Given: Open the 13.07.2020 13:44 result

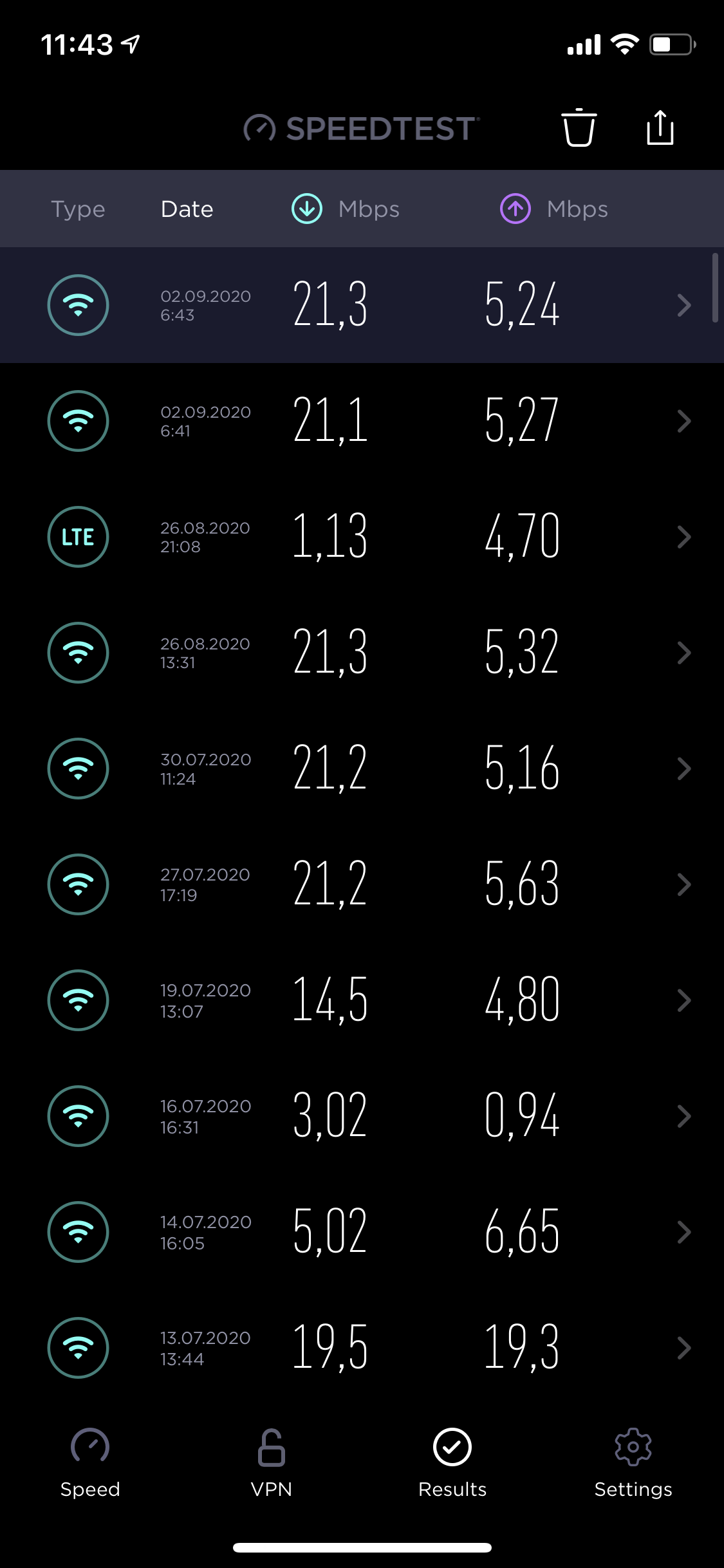Looking at the screenshot, I should coord(362,1348).
